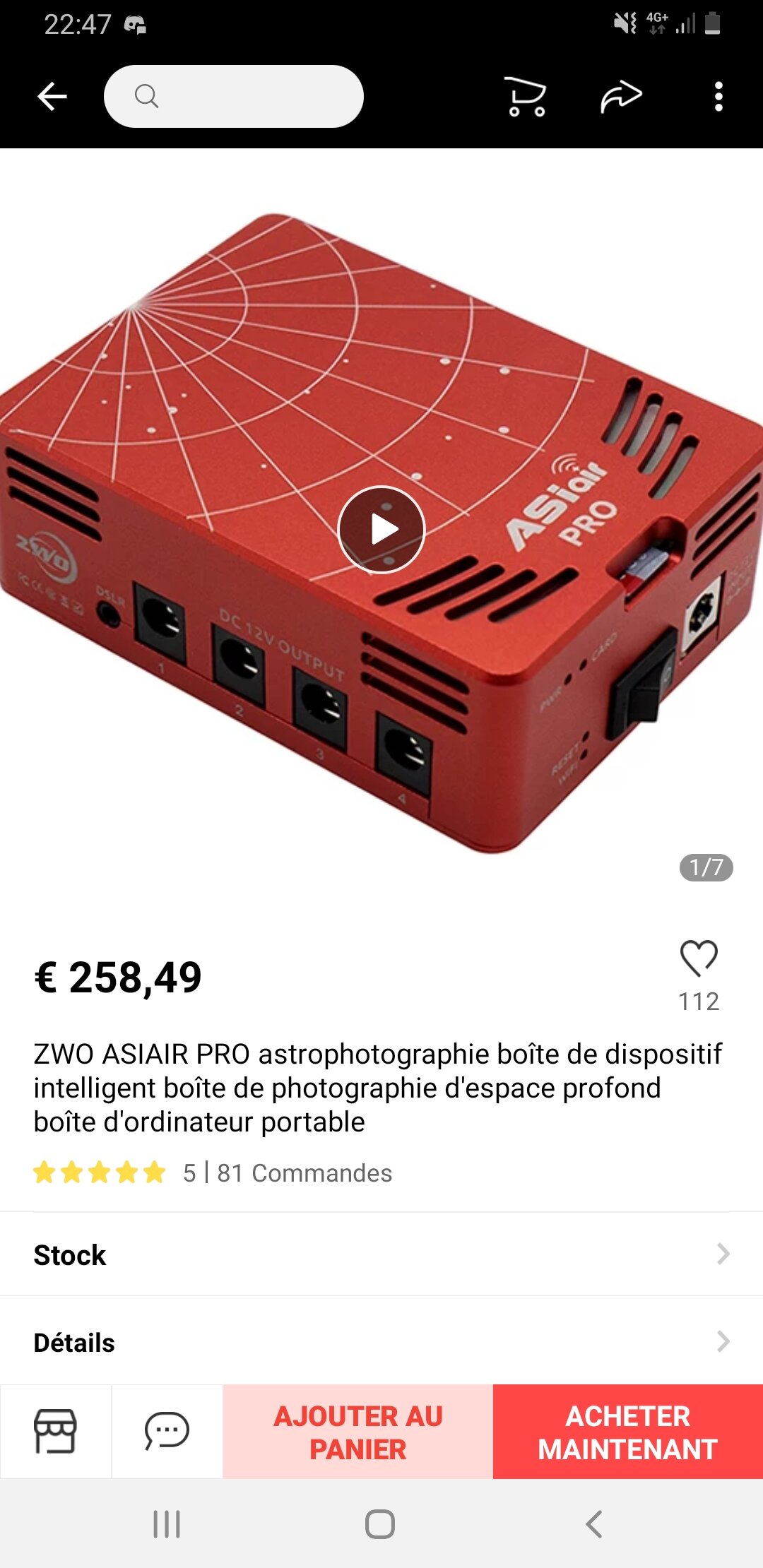Screen dimensions: 763x1568
Task: Go to the home screen
Action: [380, 1524]
